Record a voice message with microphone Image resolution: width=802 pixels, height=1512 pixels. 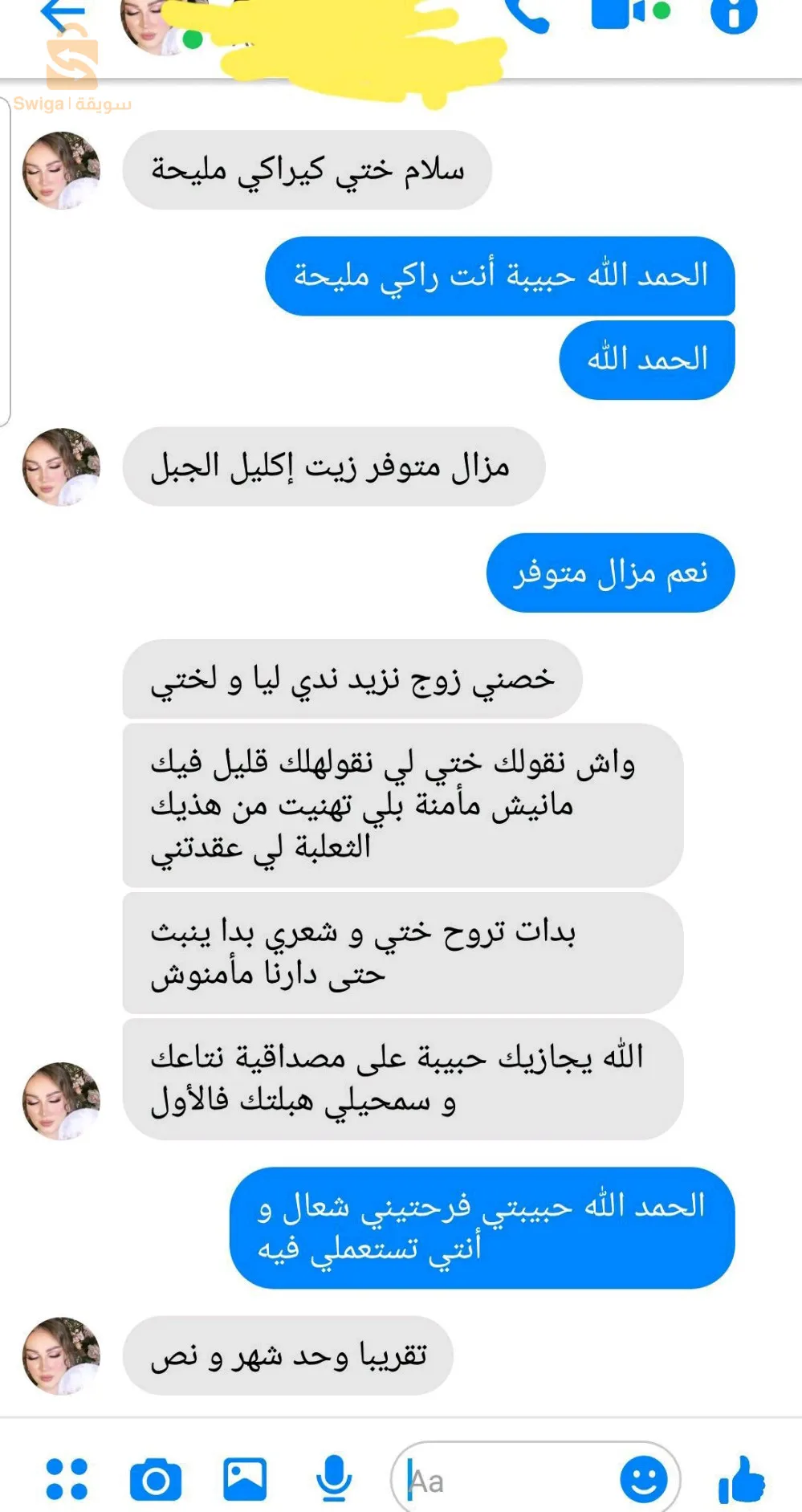[333, 1478]
